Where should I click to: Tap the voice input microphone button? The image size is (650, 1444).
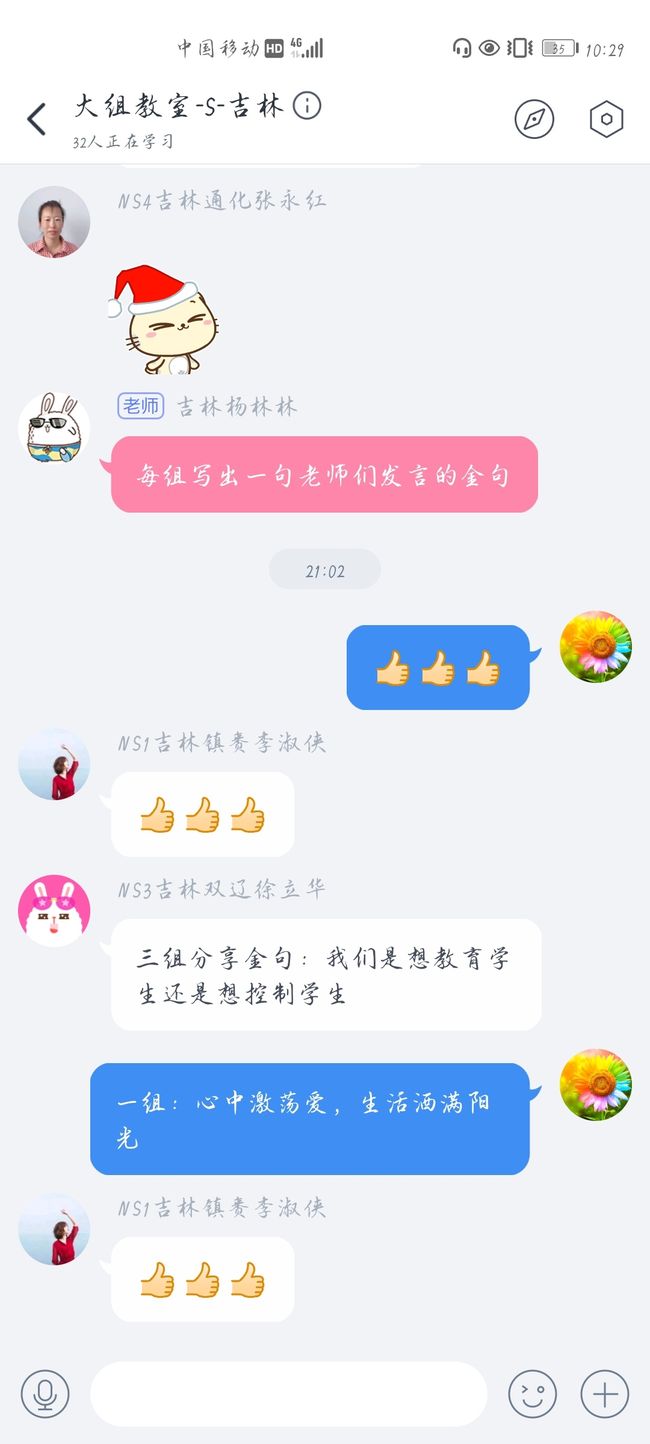click(45, 1394)
